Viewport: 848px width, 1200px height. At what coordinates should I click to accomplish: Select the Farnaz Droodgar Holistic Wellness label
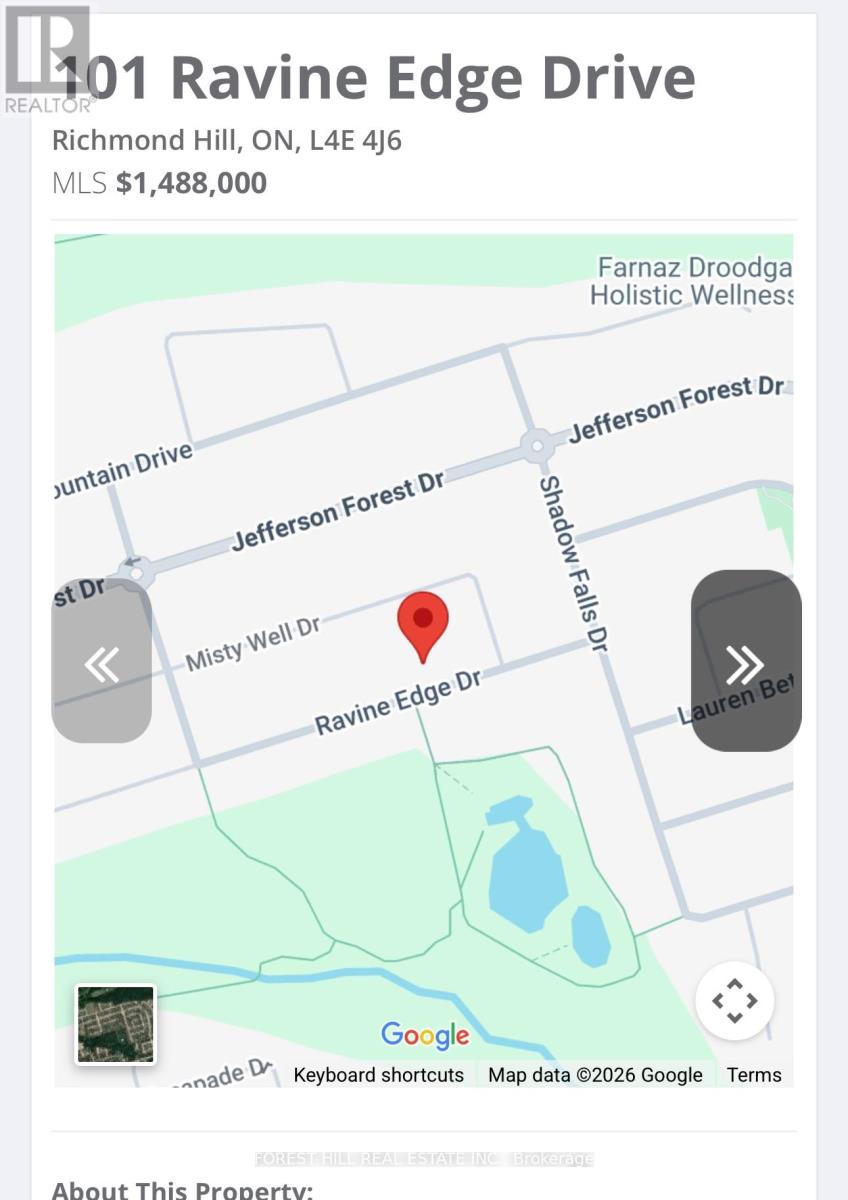pyautogui.click(x=694, y=281)
